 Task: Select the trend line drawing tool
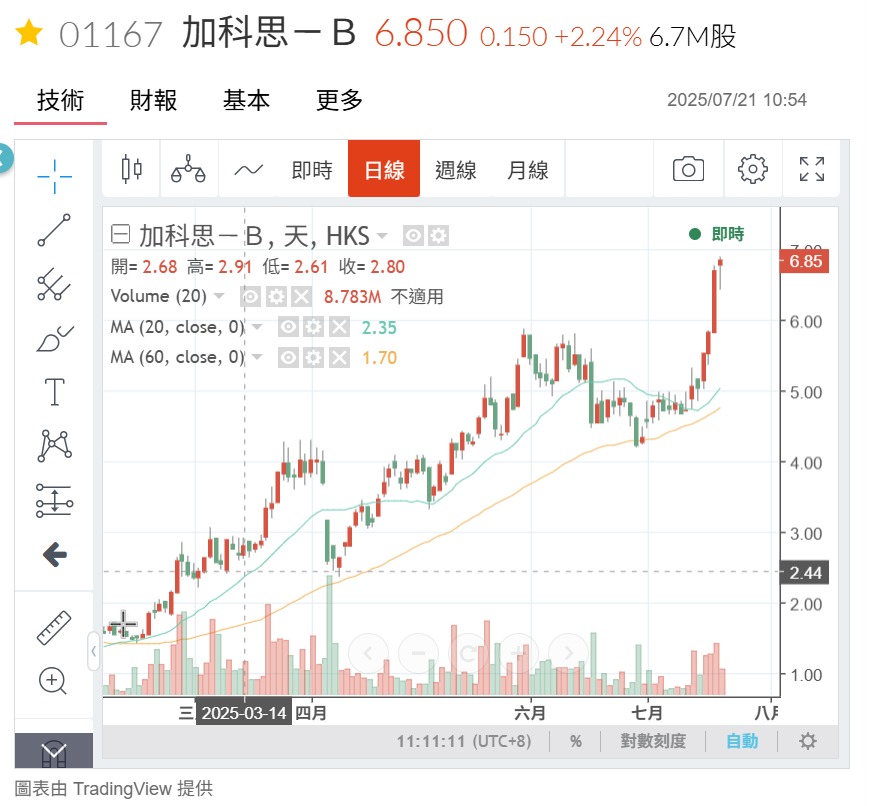(x=54, y=230)
